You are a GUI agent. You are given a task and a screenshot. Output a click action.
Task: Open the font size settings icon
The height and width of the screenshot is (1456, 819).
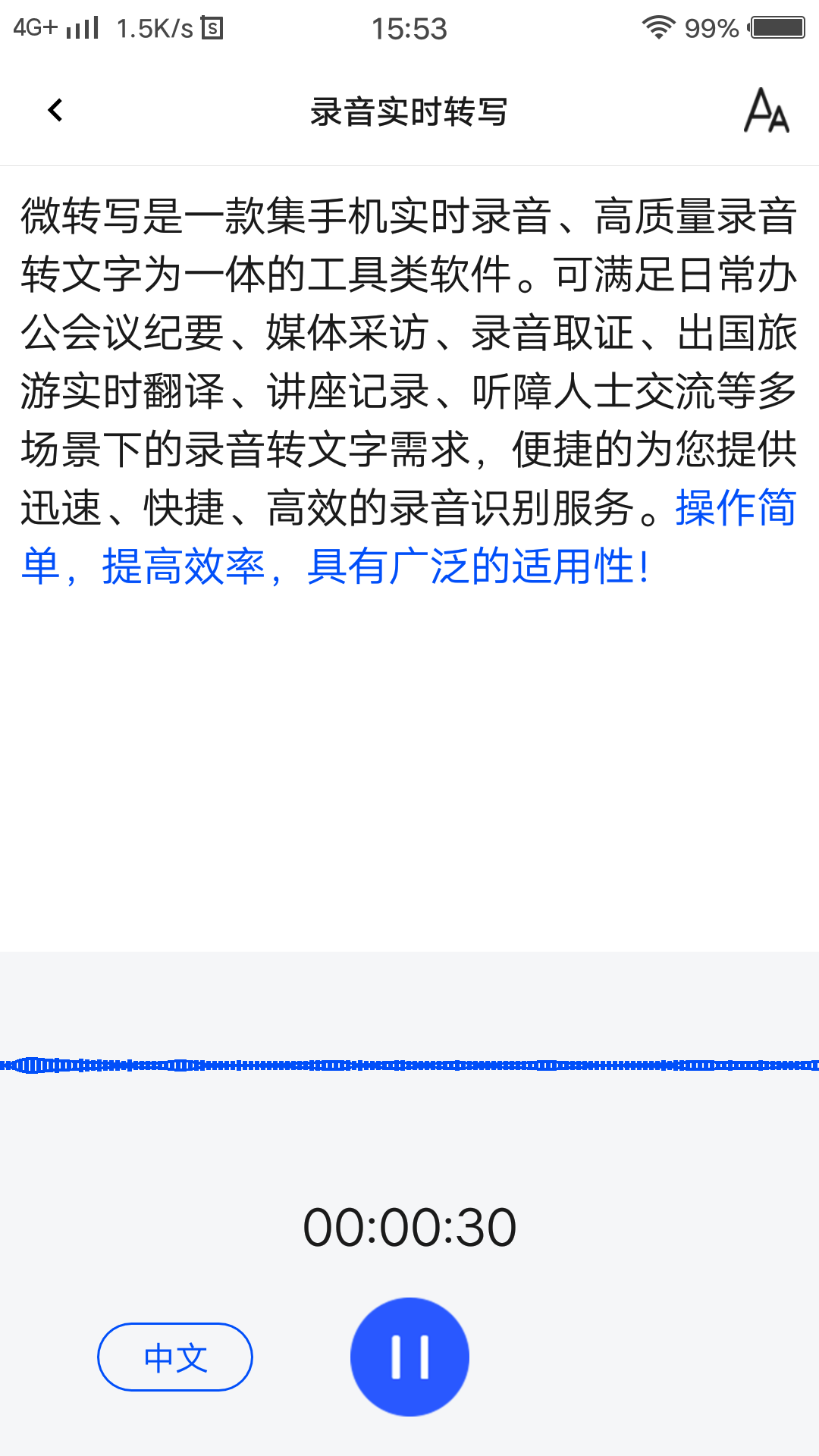pos(766,111)
